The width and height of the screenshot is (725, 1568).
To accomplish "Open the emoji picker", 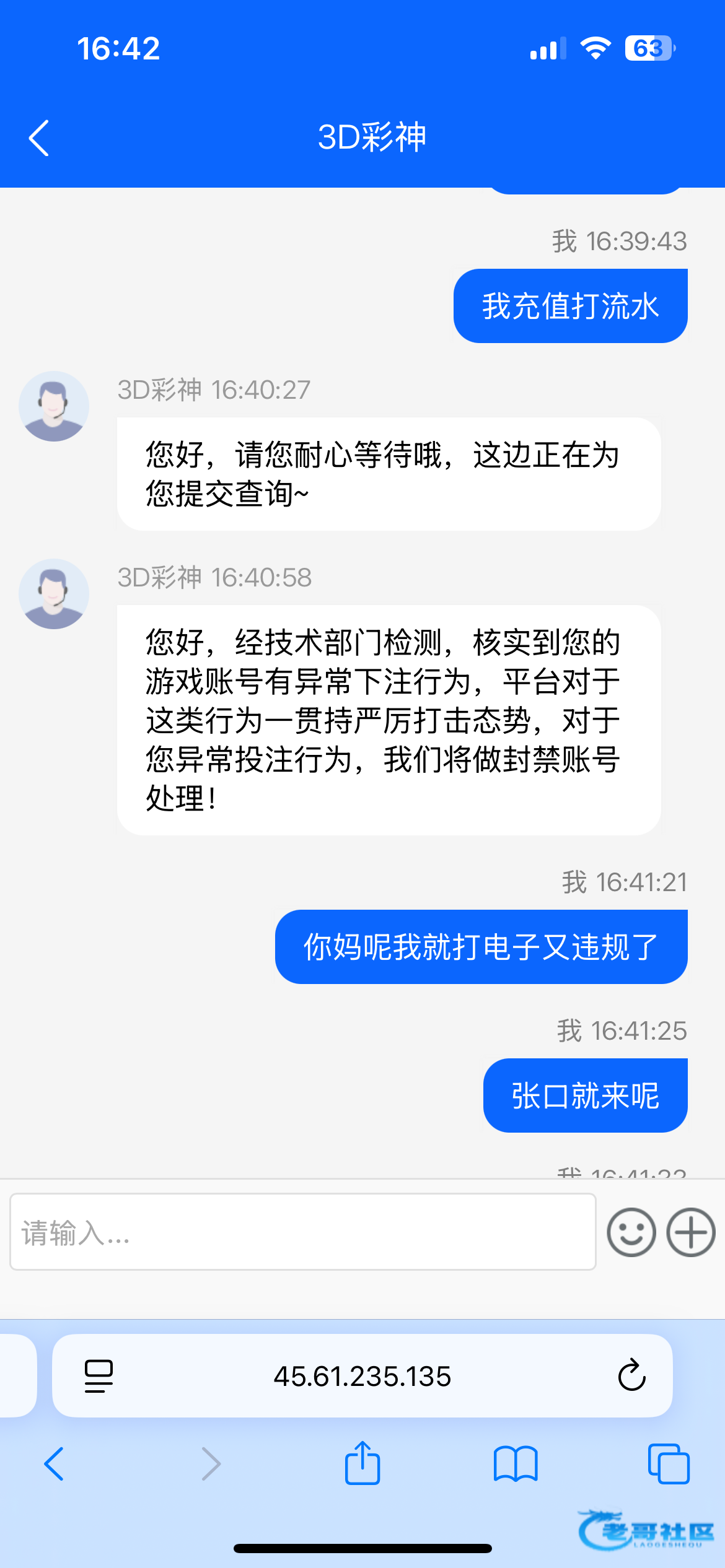I will [x=631, y=1232].
